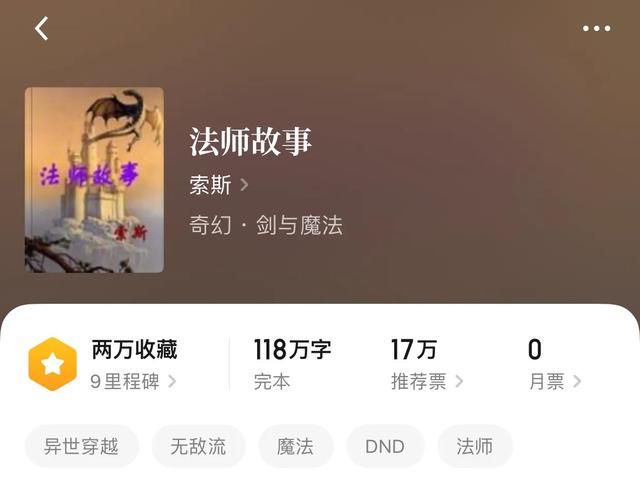640x490 pixels.
Task: Select the 异世穿越 tag
Action: pyautogui.click(x=81, y=446)
